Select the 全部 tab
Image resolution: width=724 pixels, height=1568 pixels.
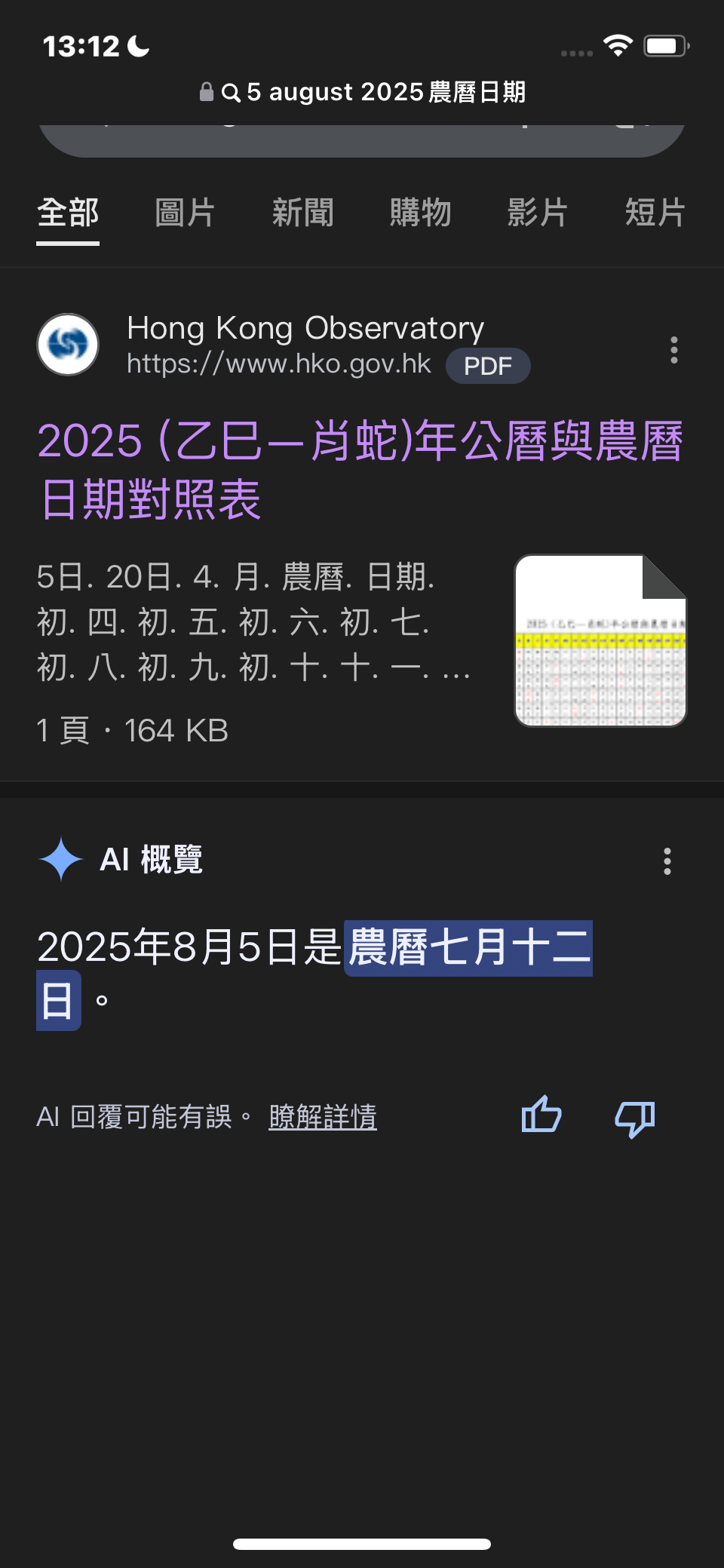[68, 213]
